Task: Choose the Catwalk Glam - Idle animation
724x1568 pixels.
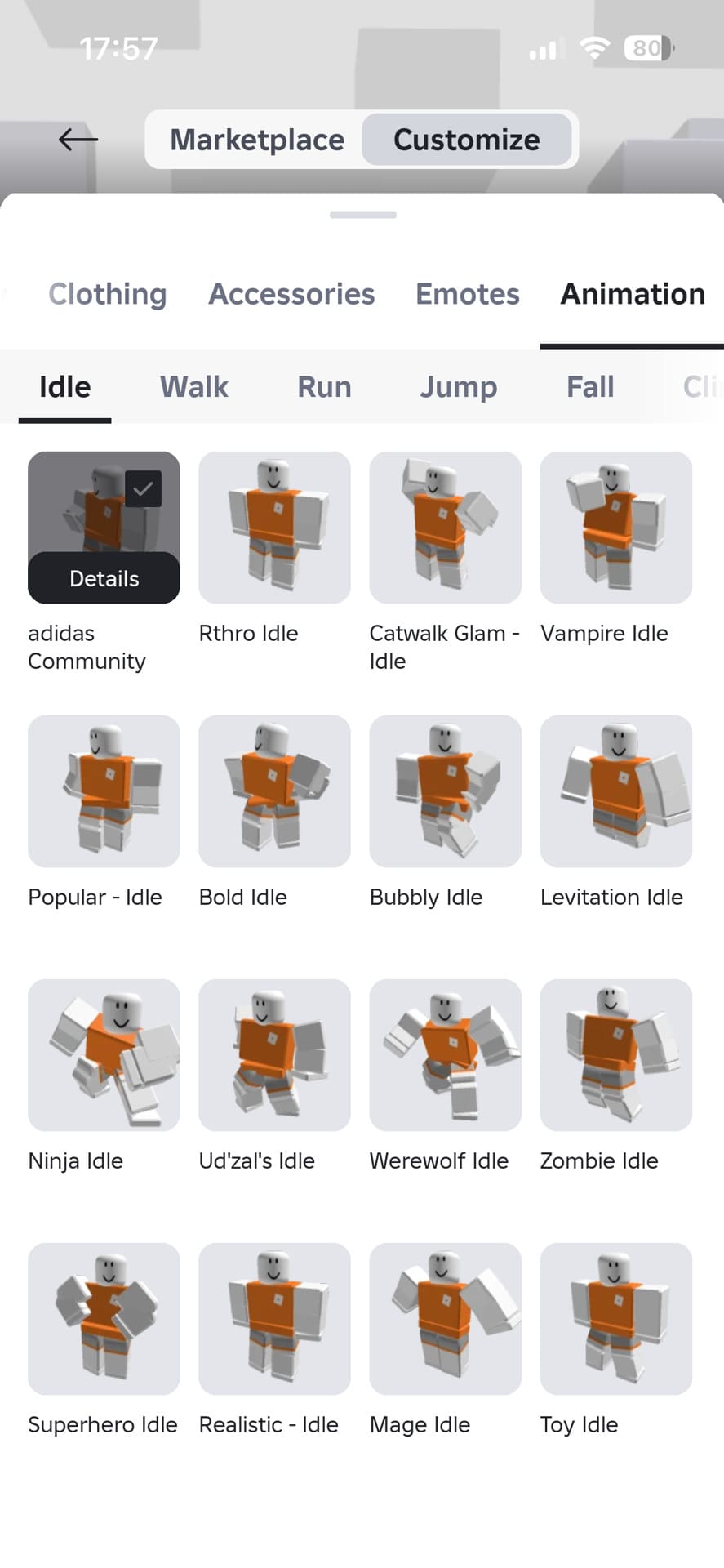Action: pyautogui.click(x=445, y=528)
